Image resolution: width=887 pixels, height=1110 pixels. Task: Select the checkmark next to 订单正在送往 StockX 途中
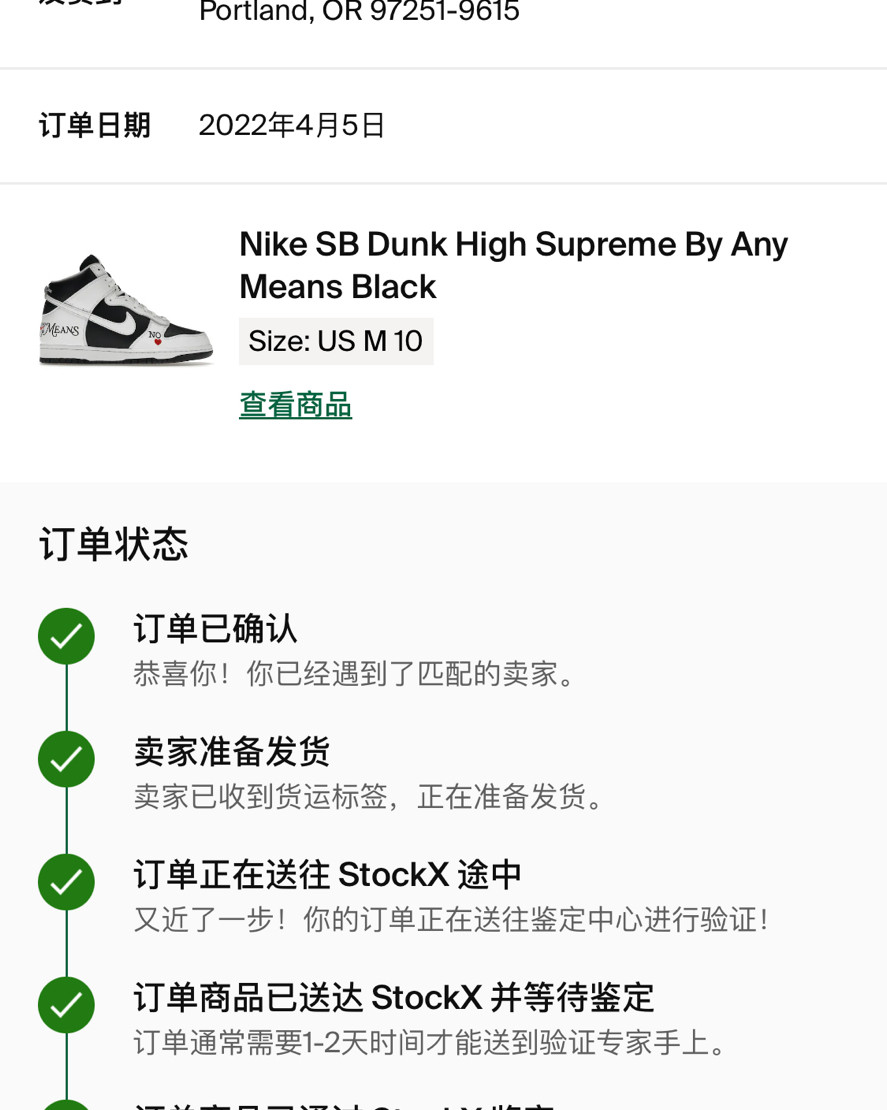pyautogui.click(x=66, y=882)
